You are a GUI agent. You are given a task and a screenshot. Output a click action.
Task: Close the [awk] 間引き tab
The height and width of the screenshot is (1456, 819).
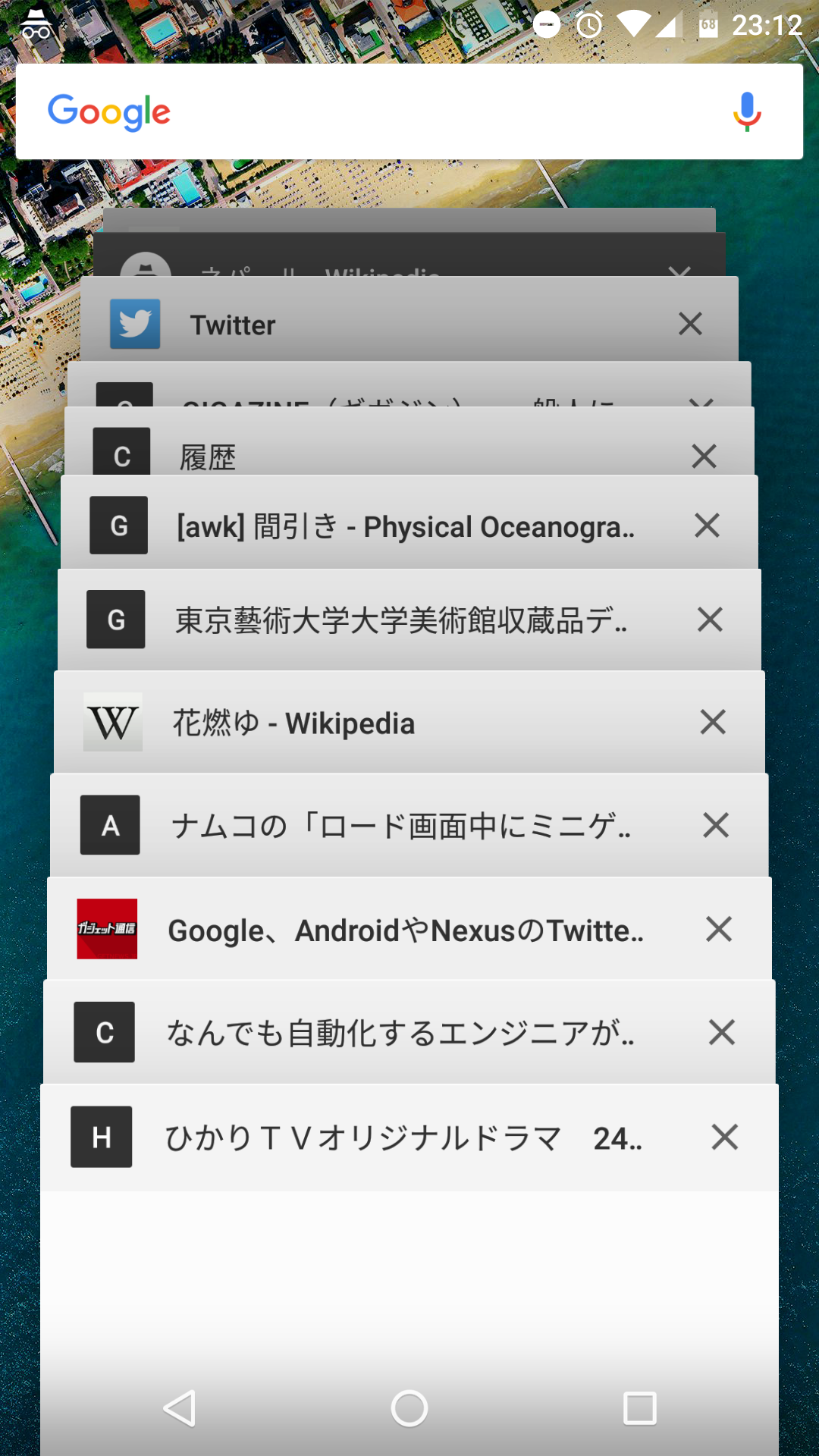click(707, 526)
